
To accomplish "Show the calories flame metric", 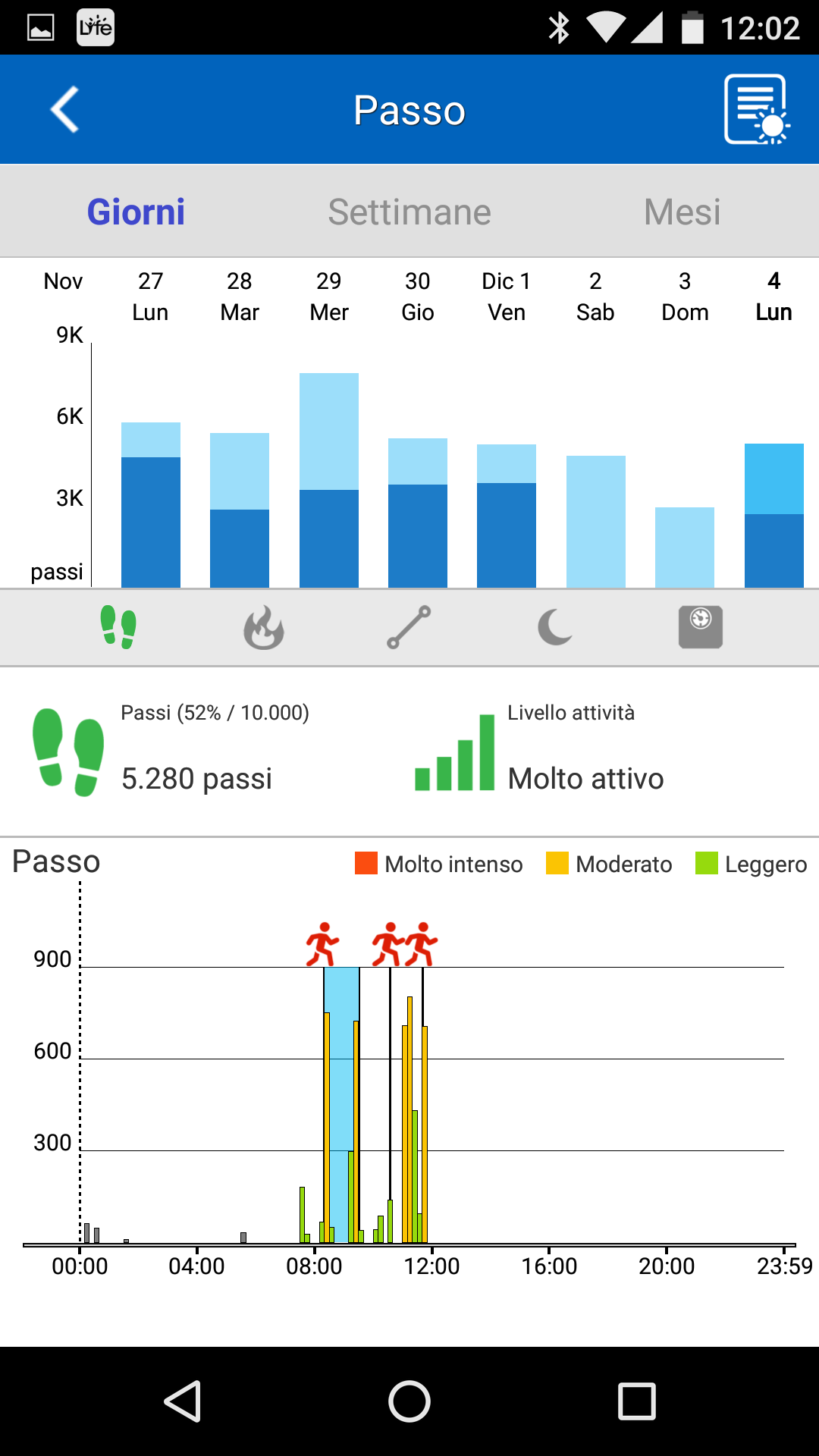I will point(263,627).
